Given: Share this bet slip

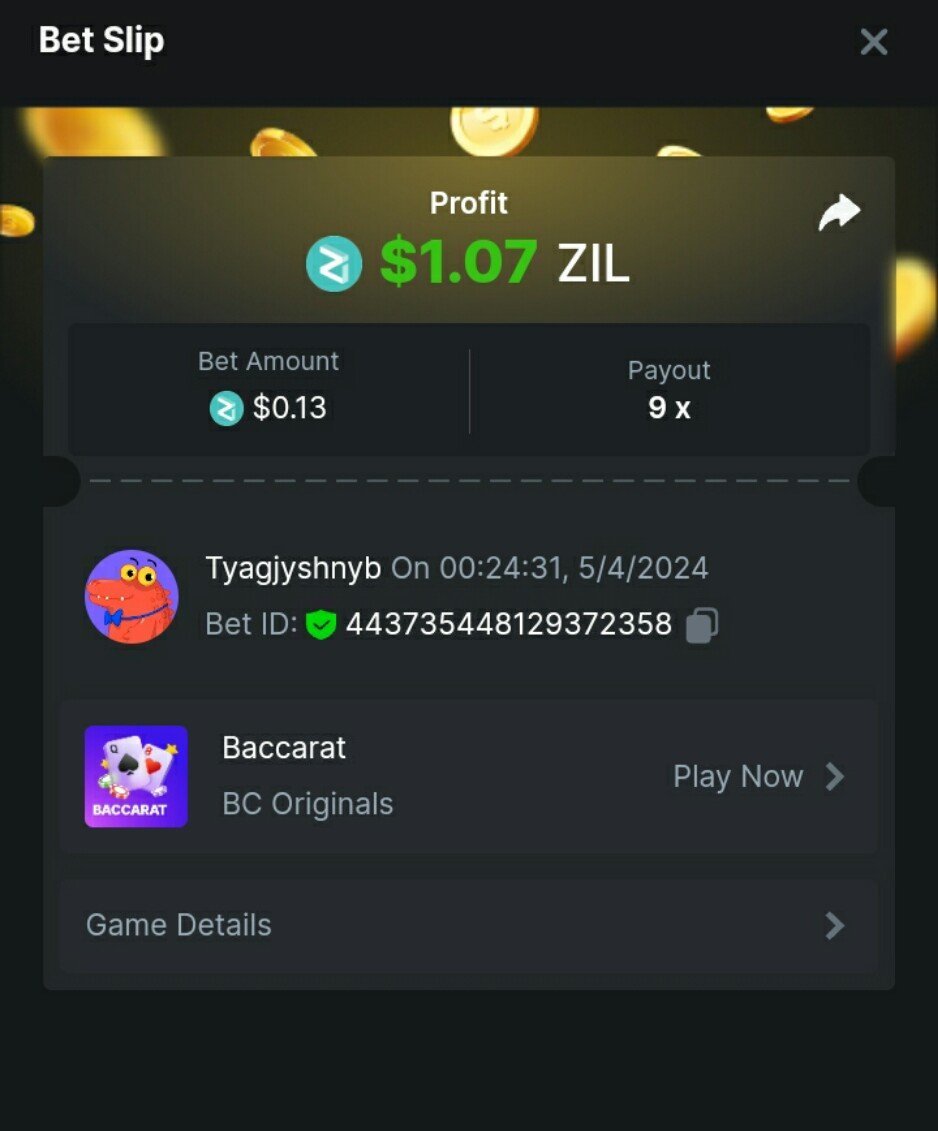Looking at the screenshot, I should tap(839, 213).
